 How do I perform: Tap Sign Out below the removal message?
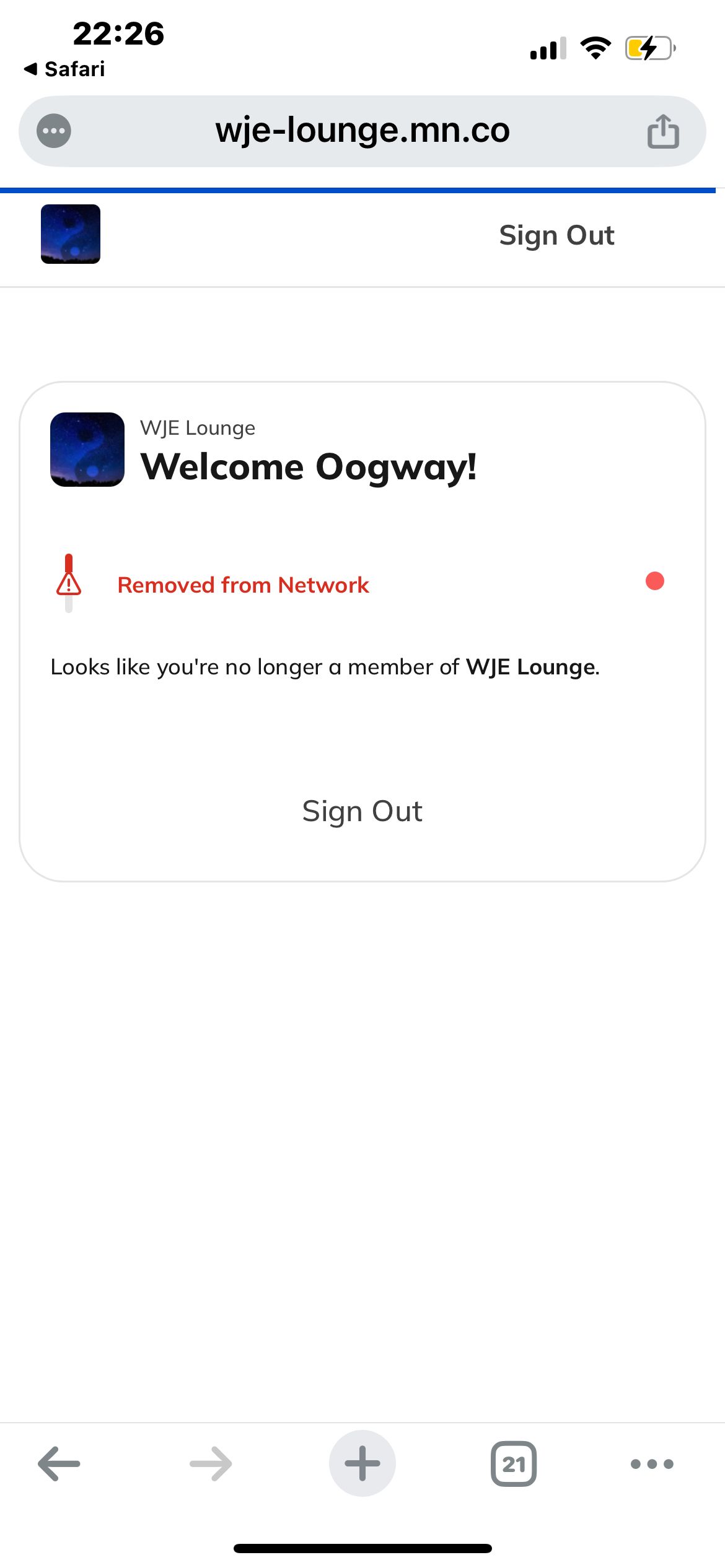(362, 811)
